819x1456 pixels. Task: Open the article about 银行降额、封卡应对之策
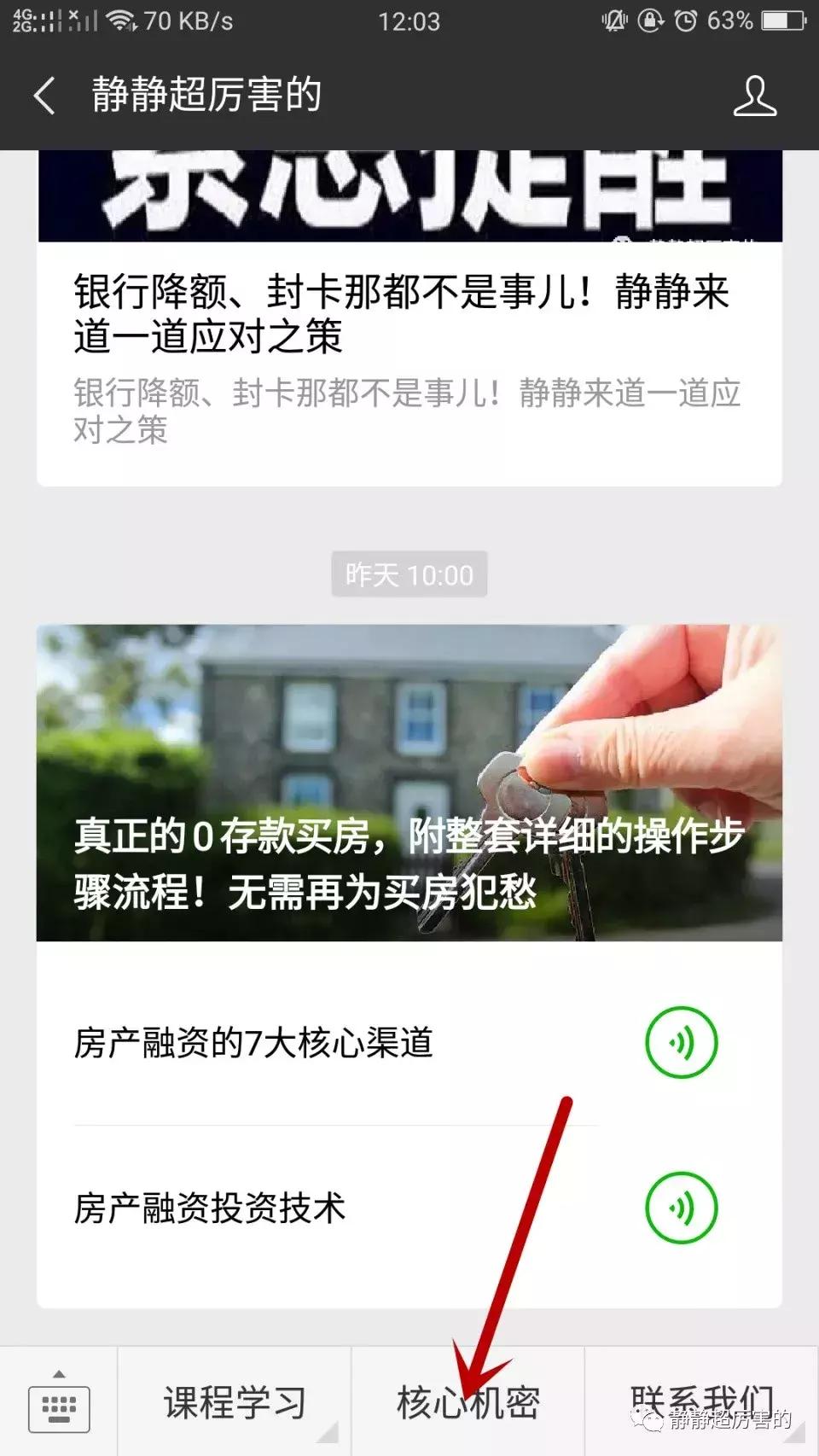(401, 316)
